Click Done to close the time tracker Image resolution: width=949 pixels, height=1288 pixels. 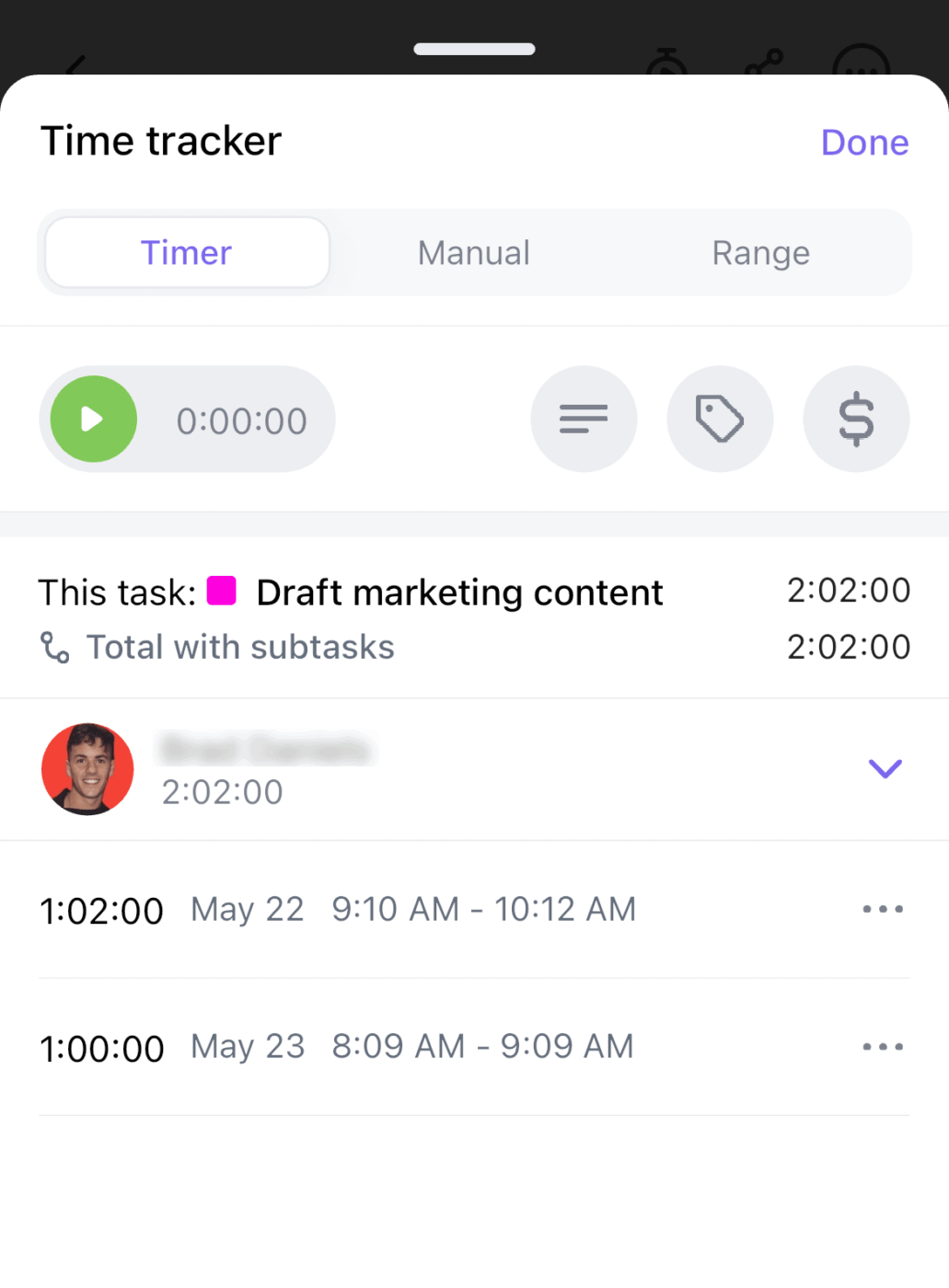[864, 142]
